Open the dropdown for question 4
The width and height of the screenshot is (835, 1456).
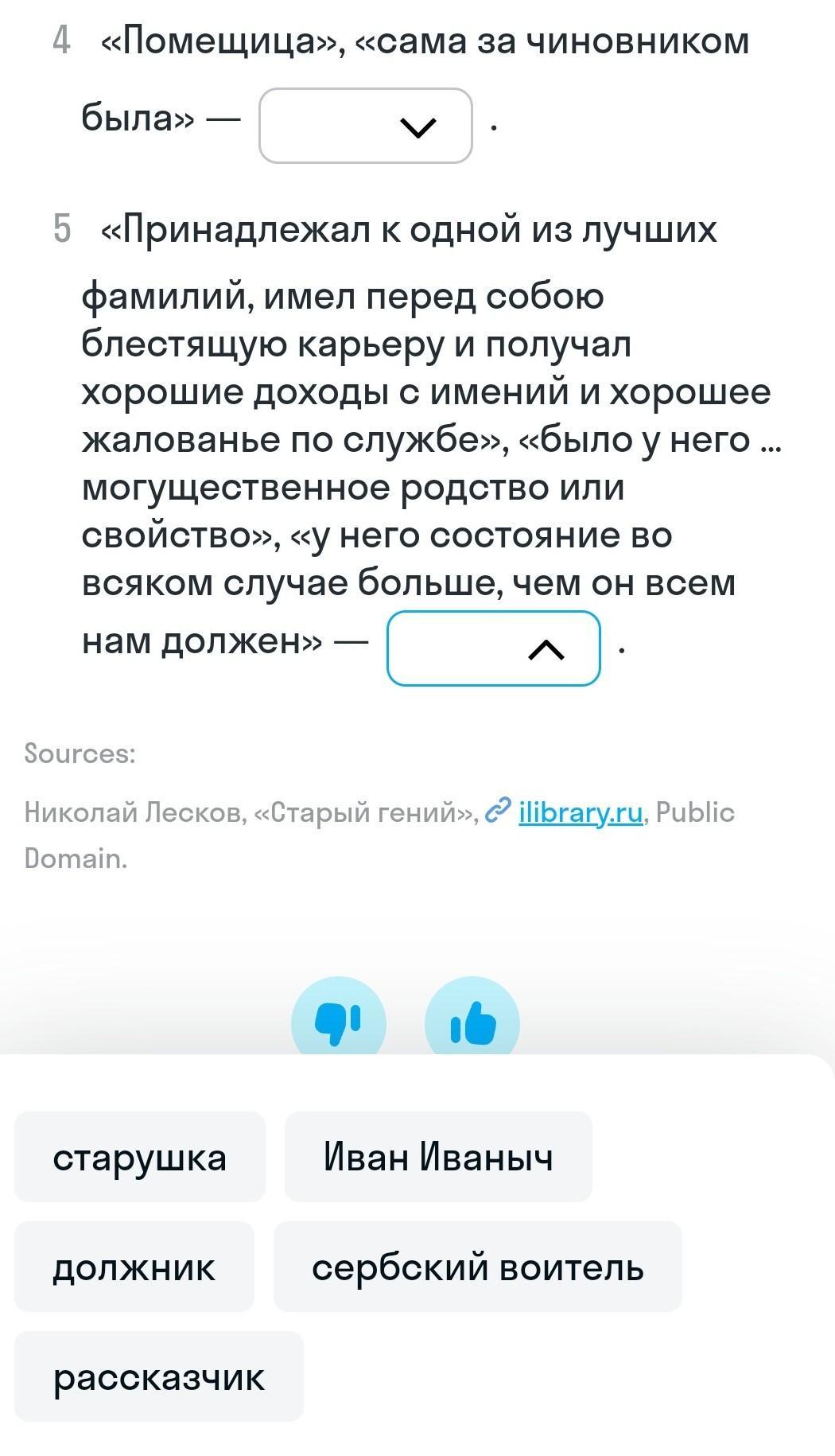tap(366, 126)
